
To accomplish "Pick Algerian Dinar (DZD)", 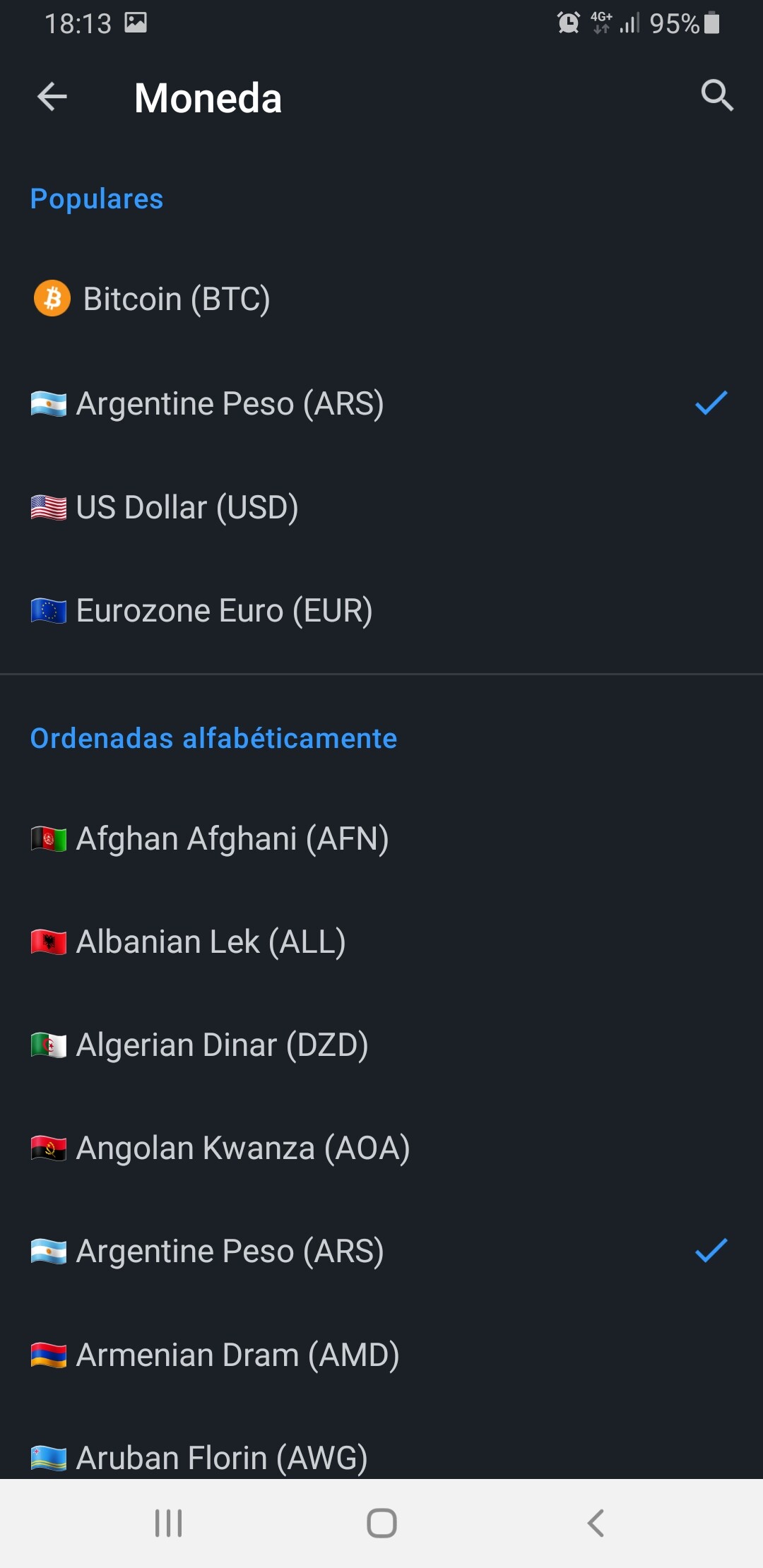I will tap(222, 1045).
